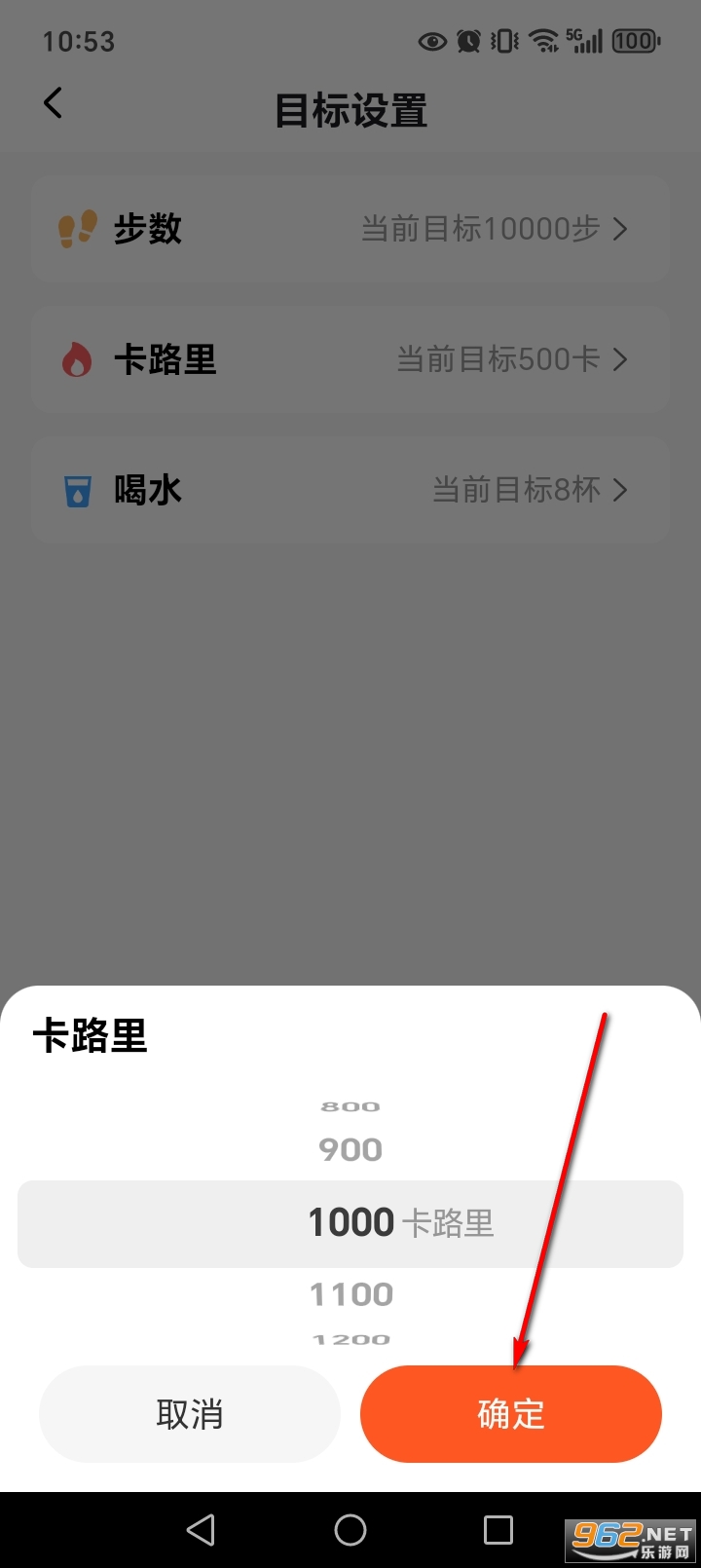Screen dimensions: 701x1568
Task: Expand the 喝水 goal with its chevron
Action: (620, 489)
